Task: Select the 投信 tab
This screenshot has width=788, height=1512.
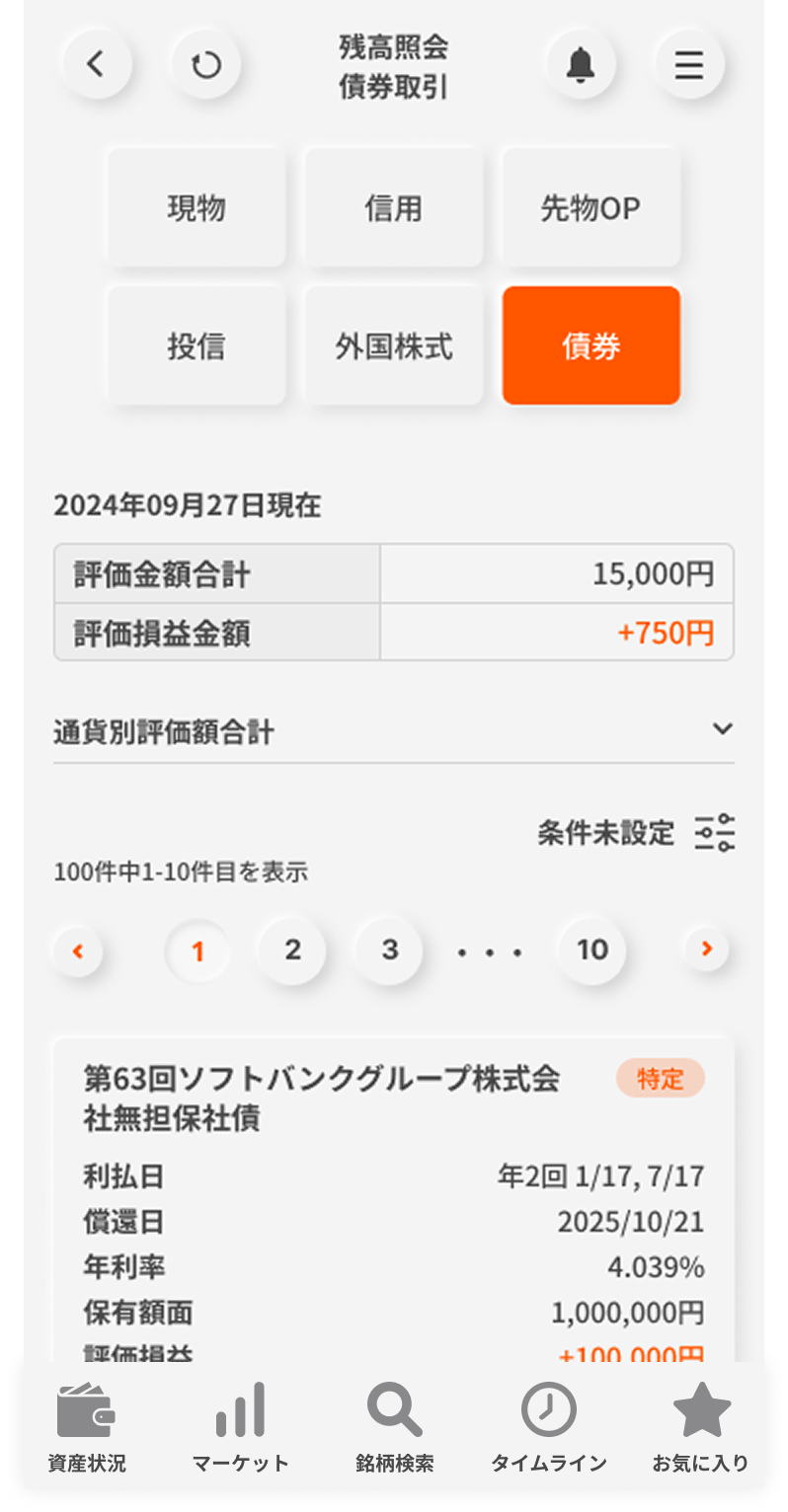Action: pyautogui.click(x=197, y=346)
